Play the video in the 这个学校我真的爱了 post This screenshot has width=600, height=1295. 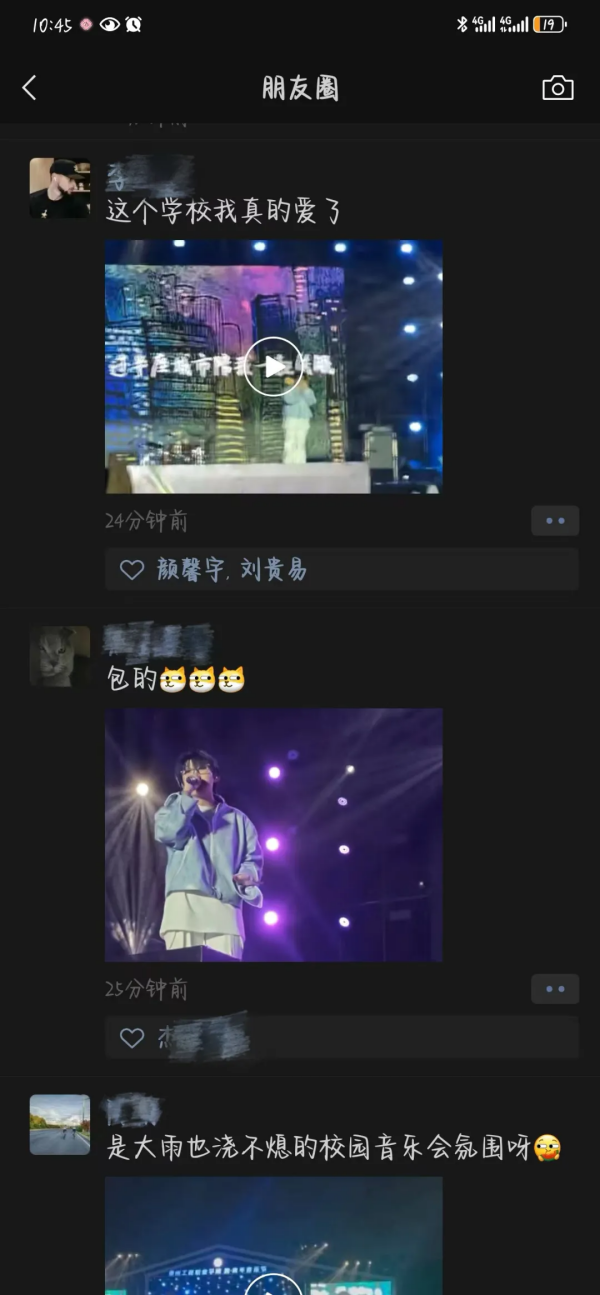pos(273,366)
